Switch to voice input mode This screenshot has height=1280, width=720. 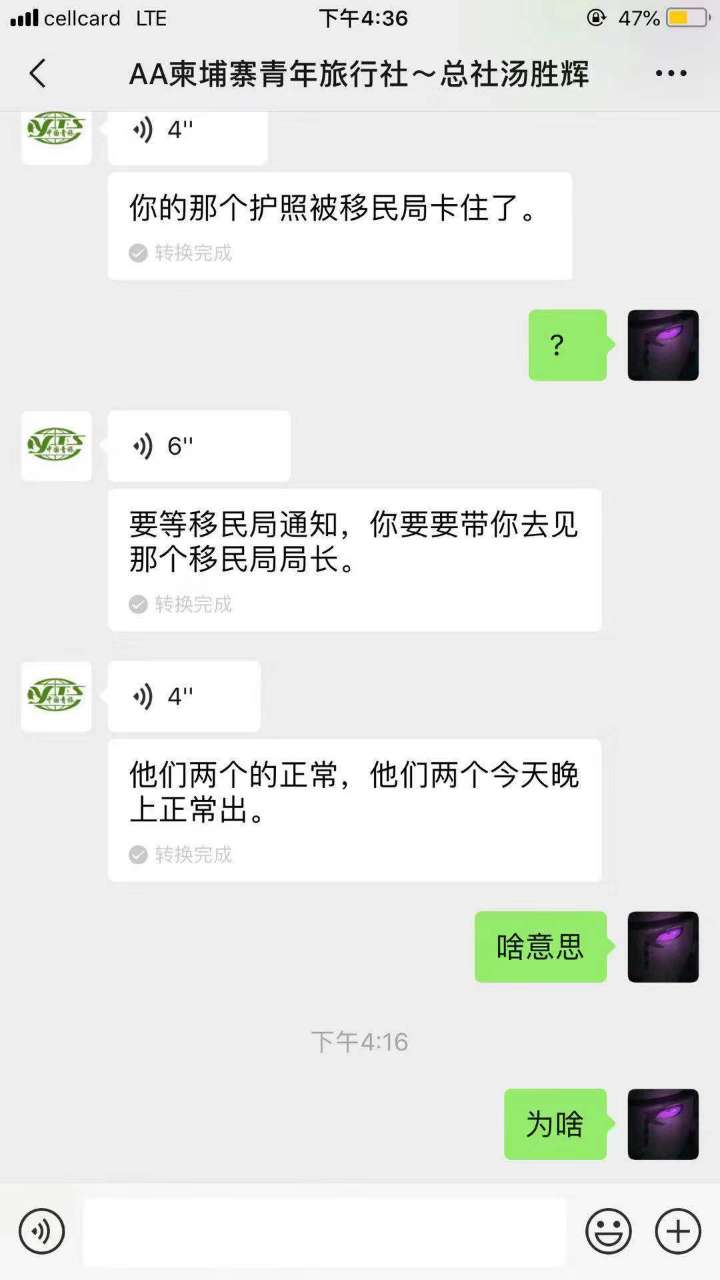point(41,1230)
